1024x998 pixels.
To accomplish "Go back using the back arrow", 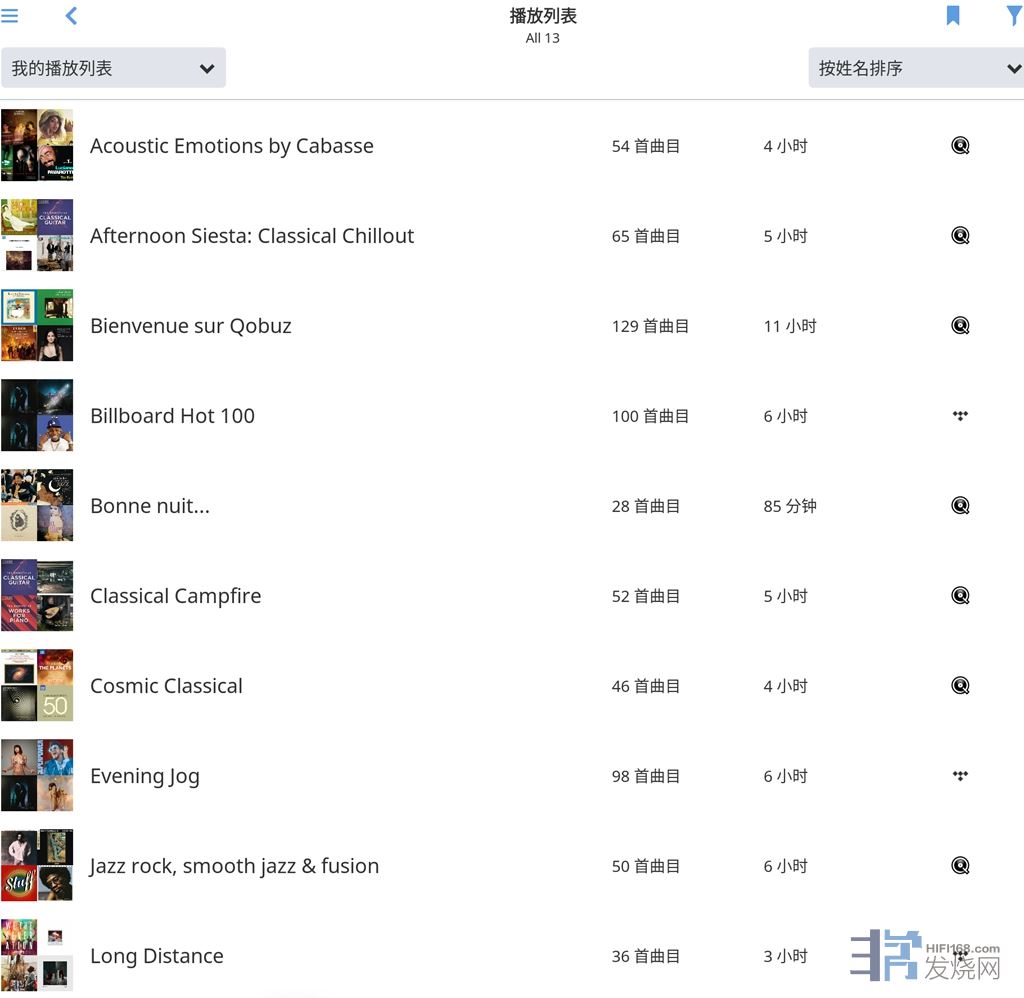I will pyautogui.click(x=71, y=16).
